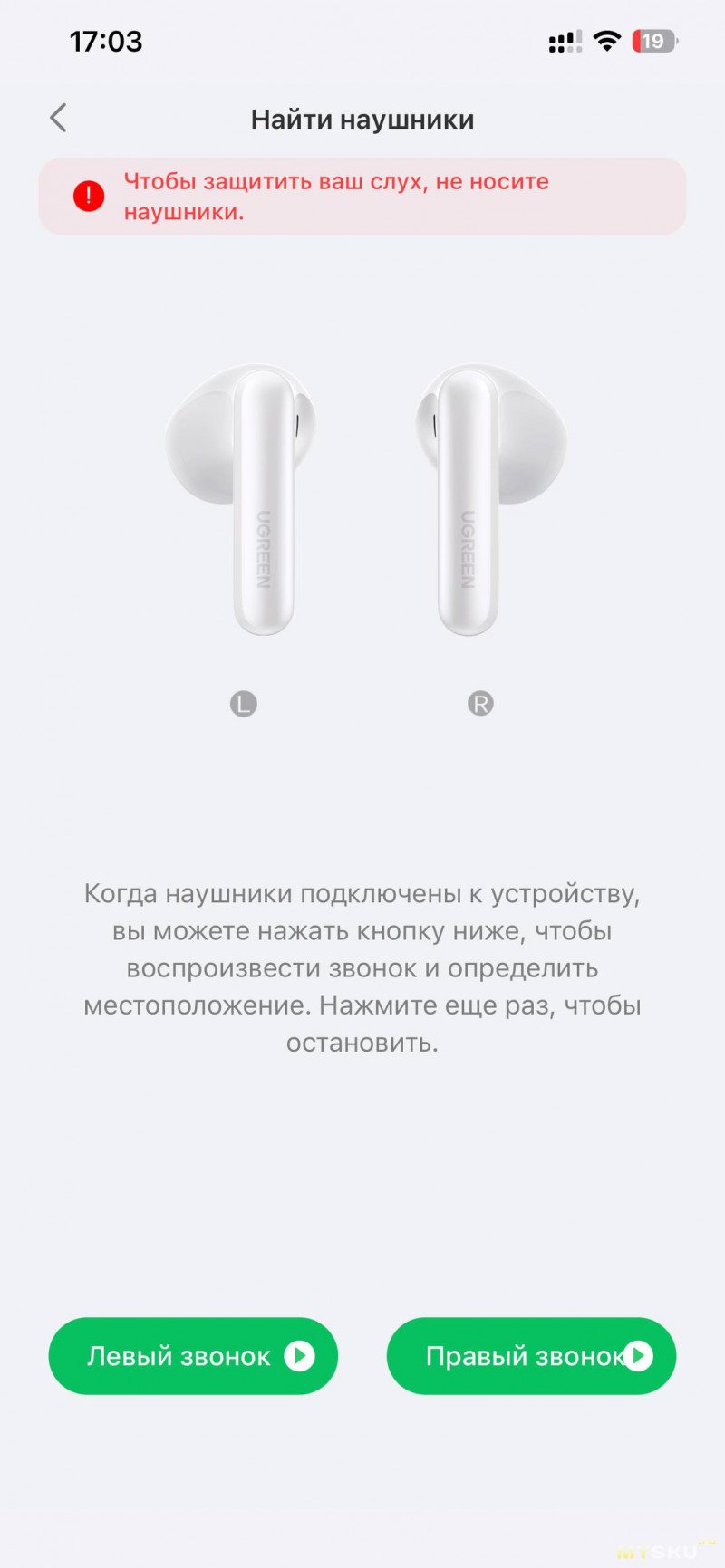Viewport: 725px width, 1568px height.
Task: Play ring on right earbud (Правый звонок)
Action: pyautogui.click(x=531, y=1355)
